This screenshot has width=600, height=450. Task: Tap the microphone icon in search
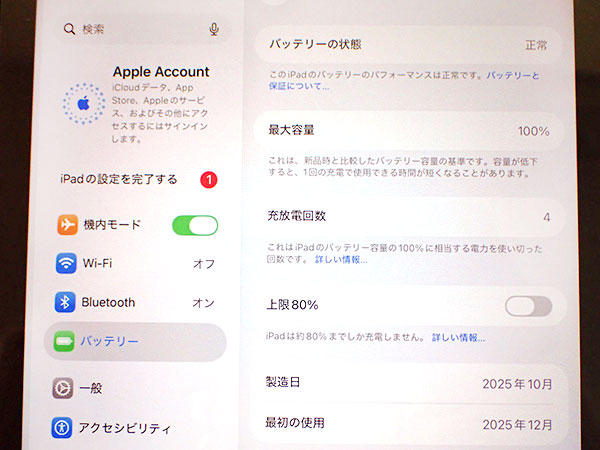click(214, 30)
